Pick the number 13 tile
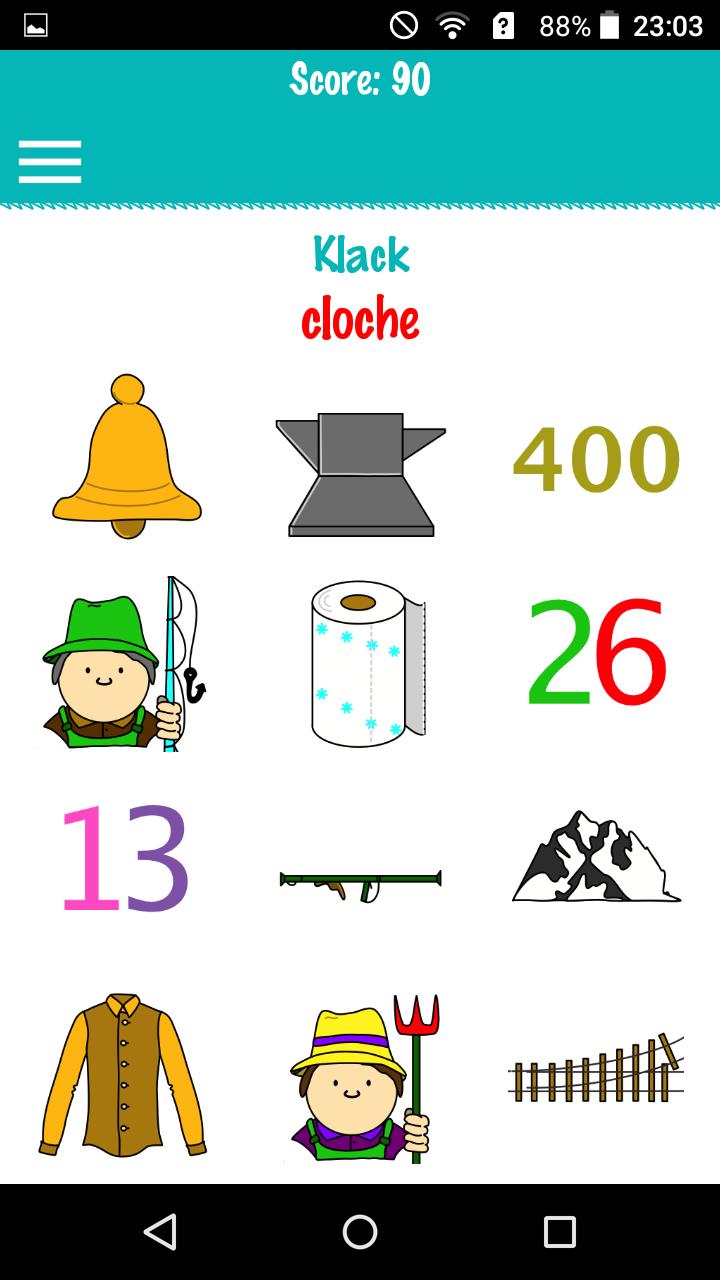 tap(124, 859)
